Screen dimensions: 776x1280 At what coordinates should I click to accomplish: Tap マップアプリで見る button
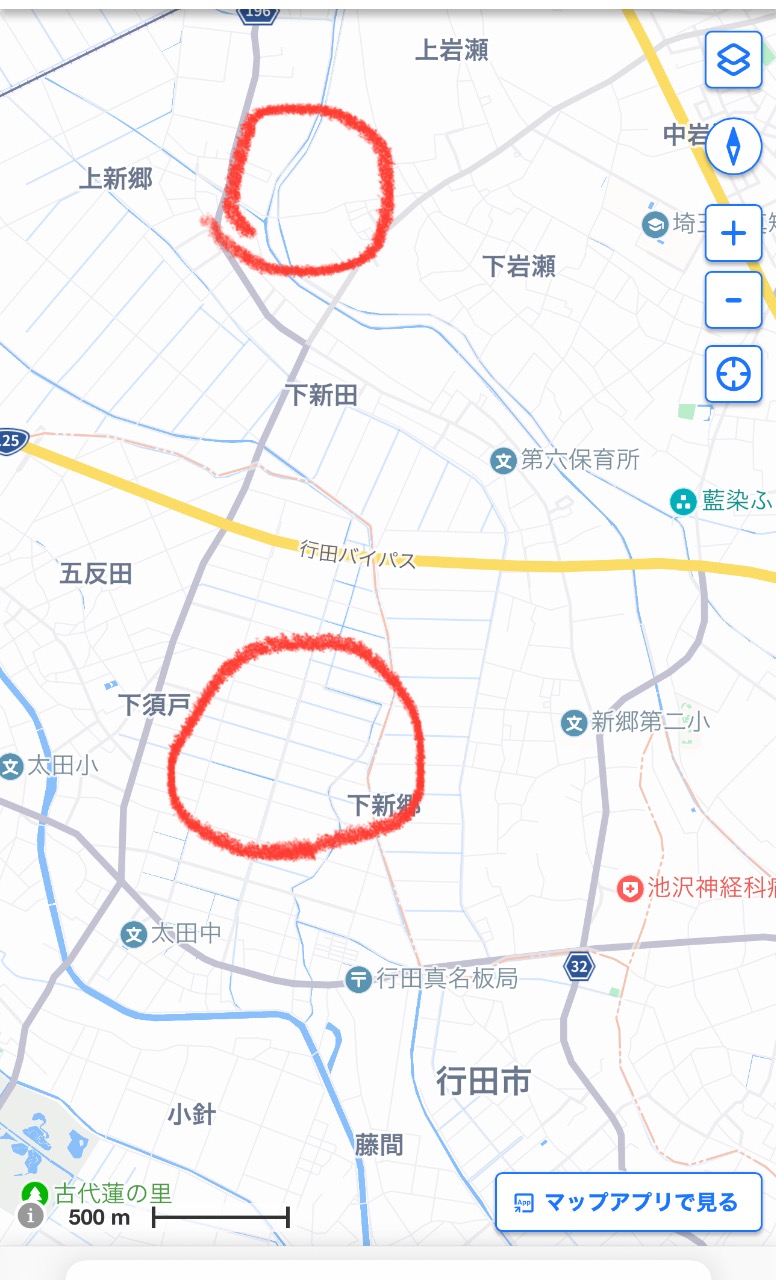628,1201
